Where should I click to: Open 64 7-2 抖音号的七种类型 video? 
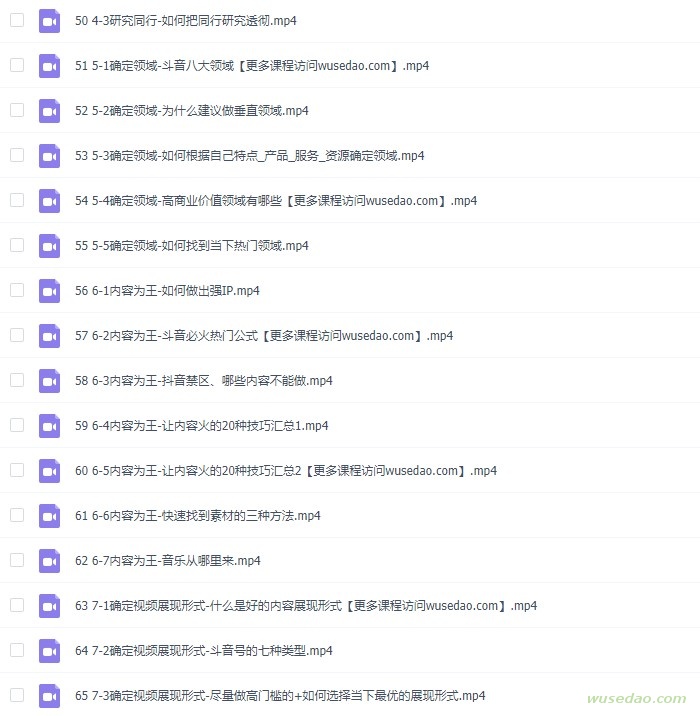pos(203,651)
